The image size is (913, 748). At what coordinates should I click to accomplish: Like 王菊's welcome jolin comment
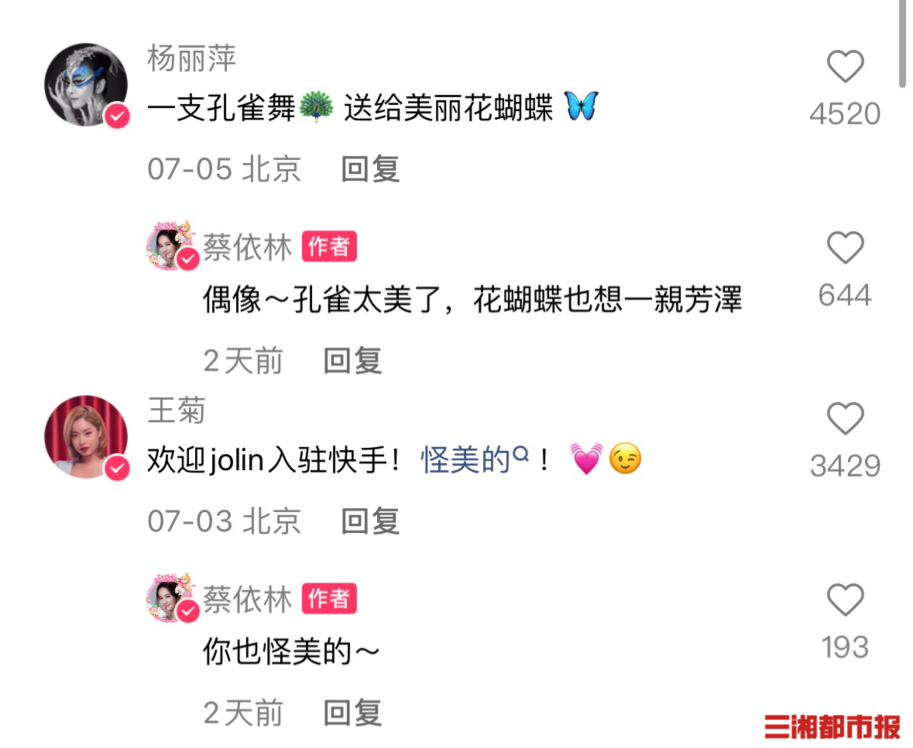pyautogui.click(x=845, y=420)
